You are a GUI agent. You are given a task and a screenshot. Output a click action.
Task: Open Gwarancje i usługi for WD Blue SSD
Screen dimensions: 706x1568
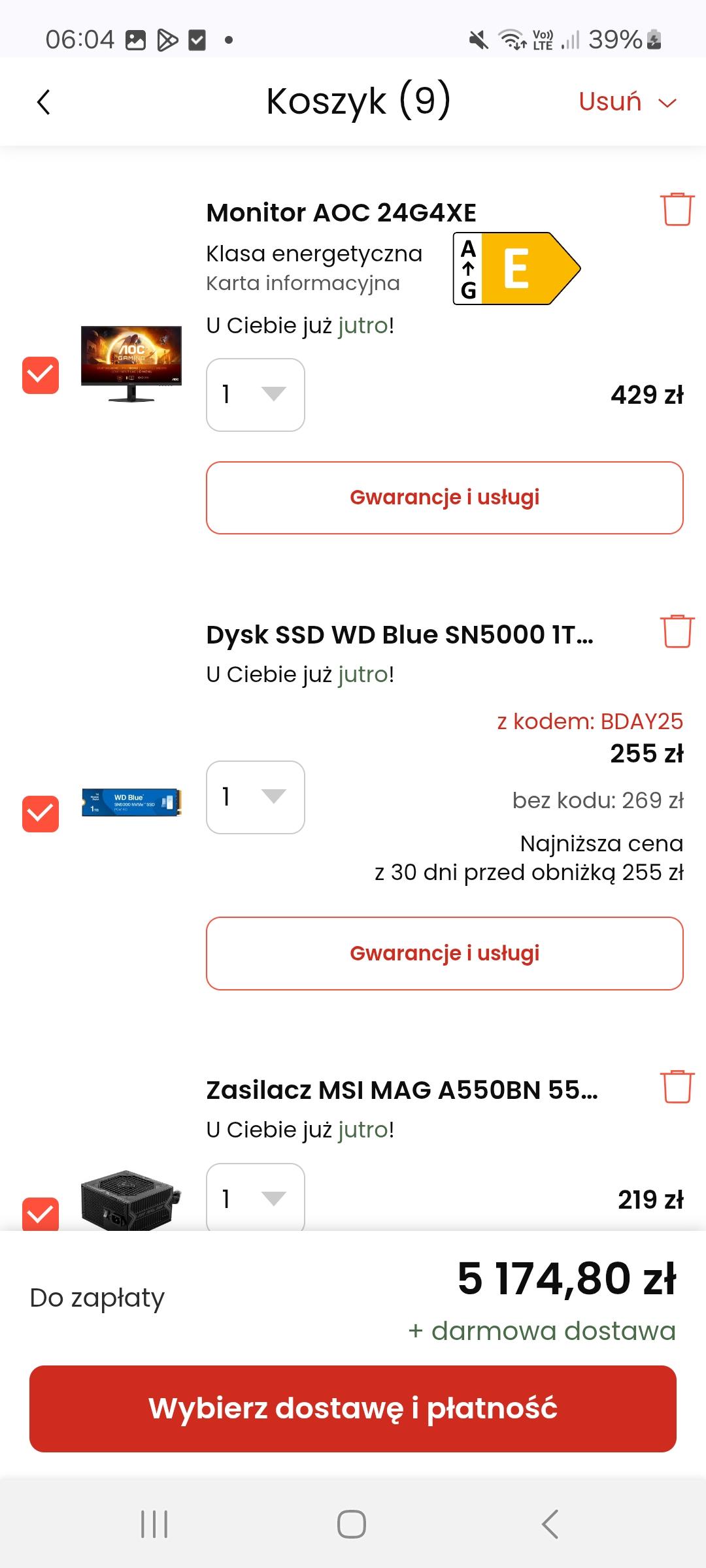coord(445,953)
